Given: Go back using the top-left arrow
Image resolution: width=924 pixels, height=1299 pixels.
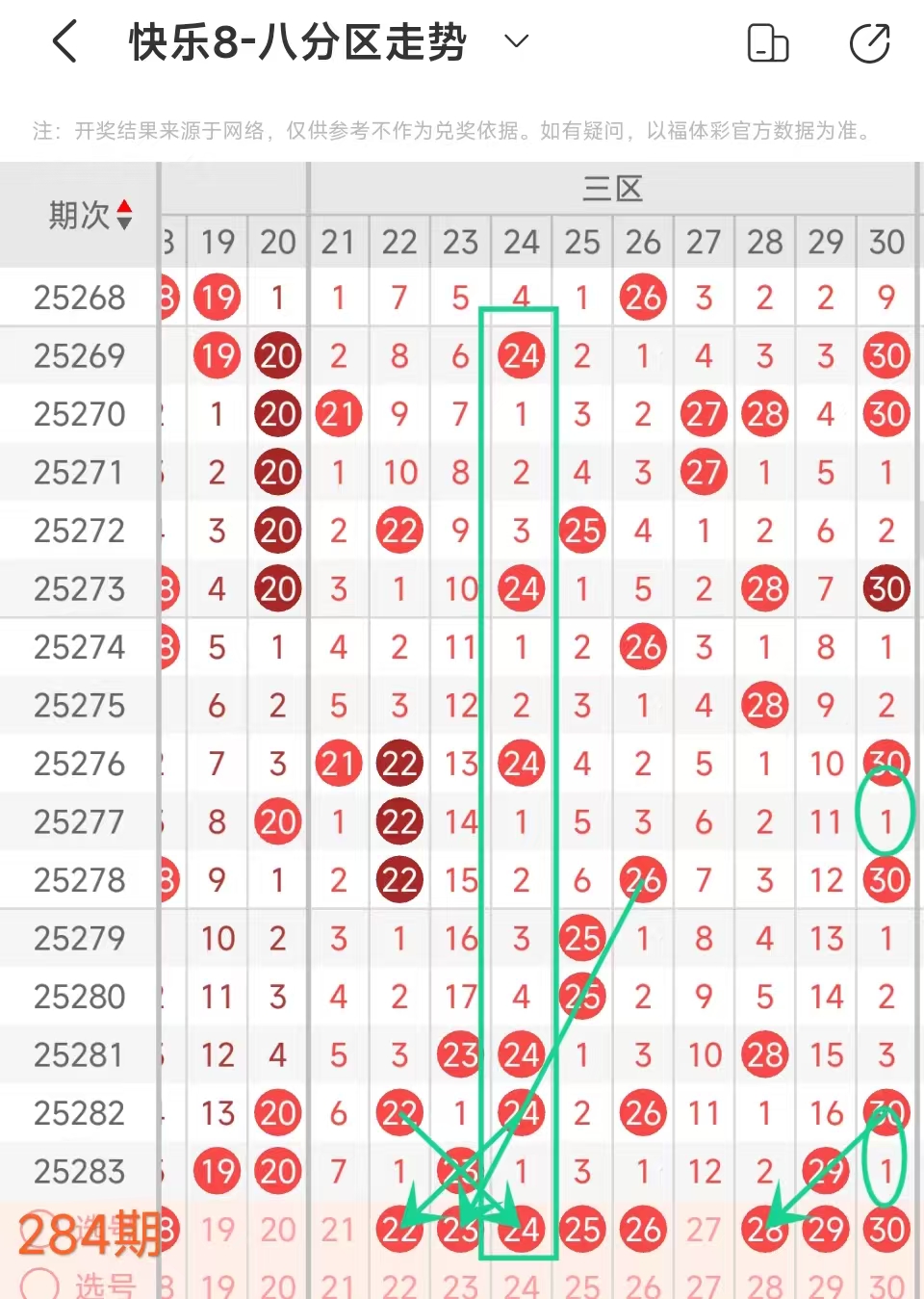Looking at the screenshot, I should [x=64, y=42].
